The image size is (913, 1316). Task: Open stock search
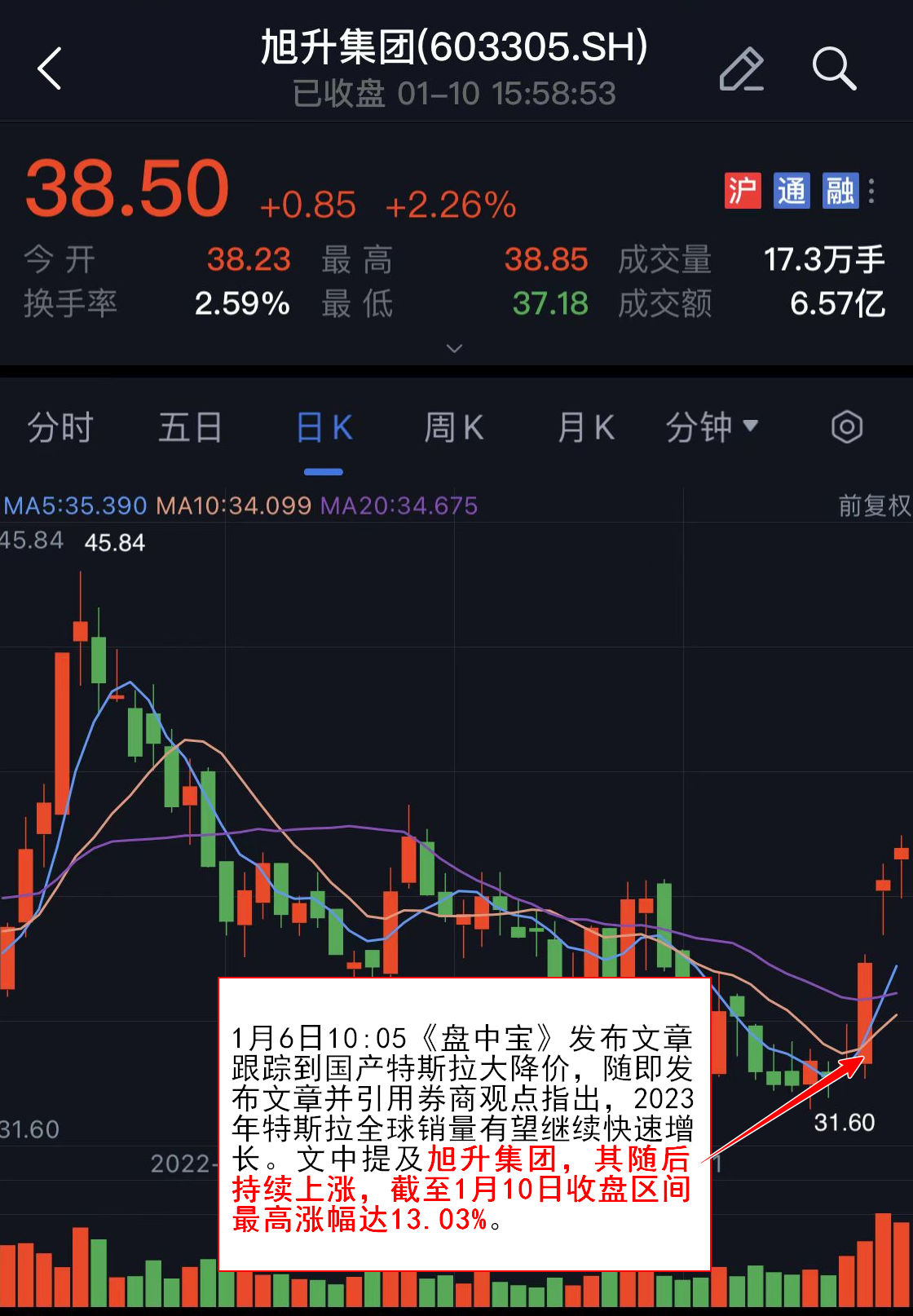(x=834, y=68)
